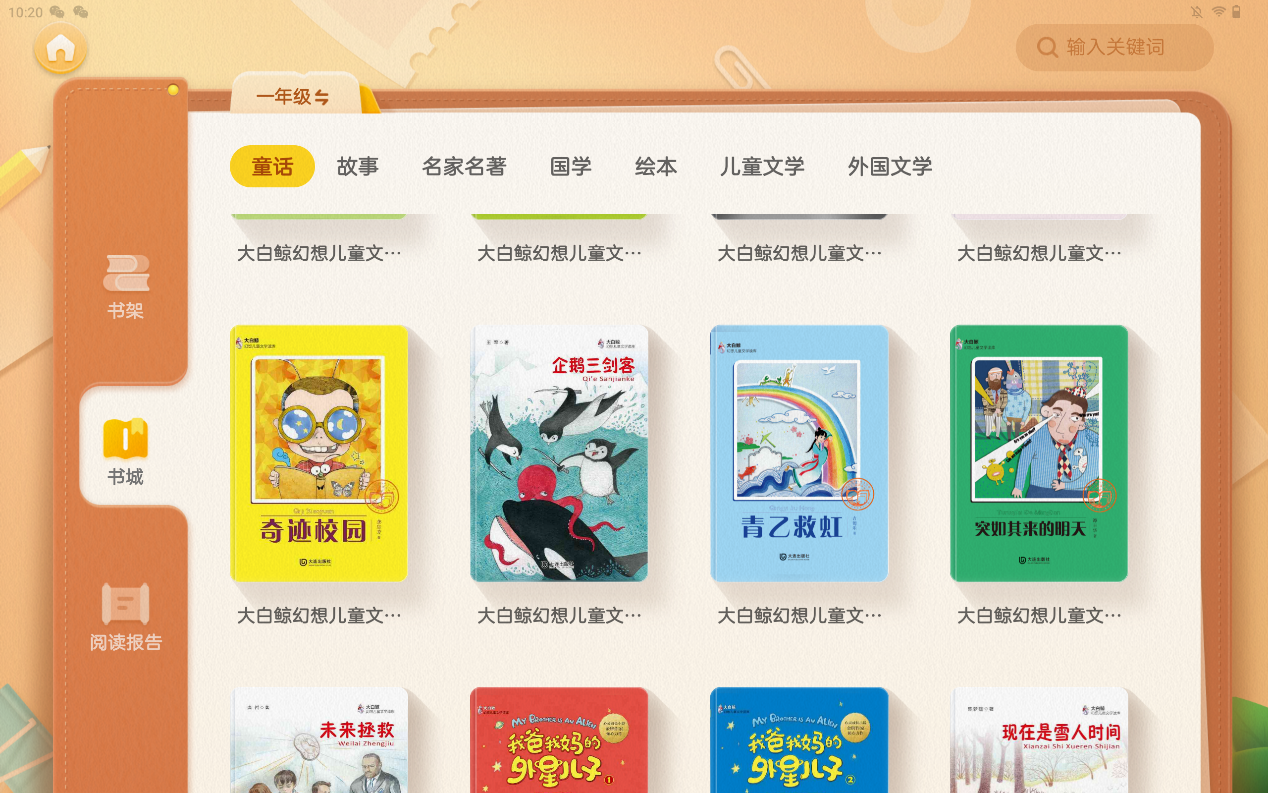Viewport: 1268px width, 793px height.
Task: Switch to the 绘本 tab
Action: (656, 166)
